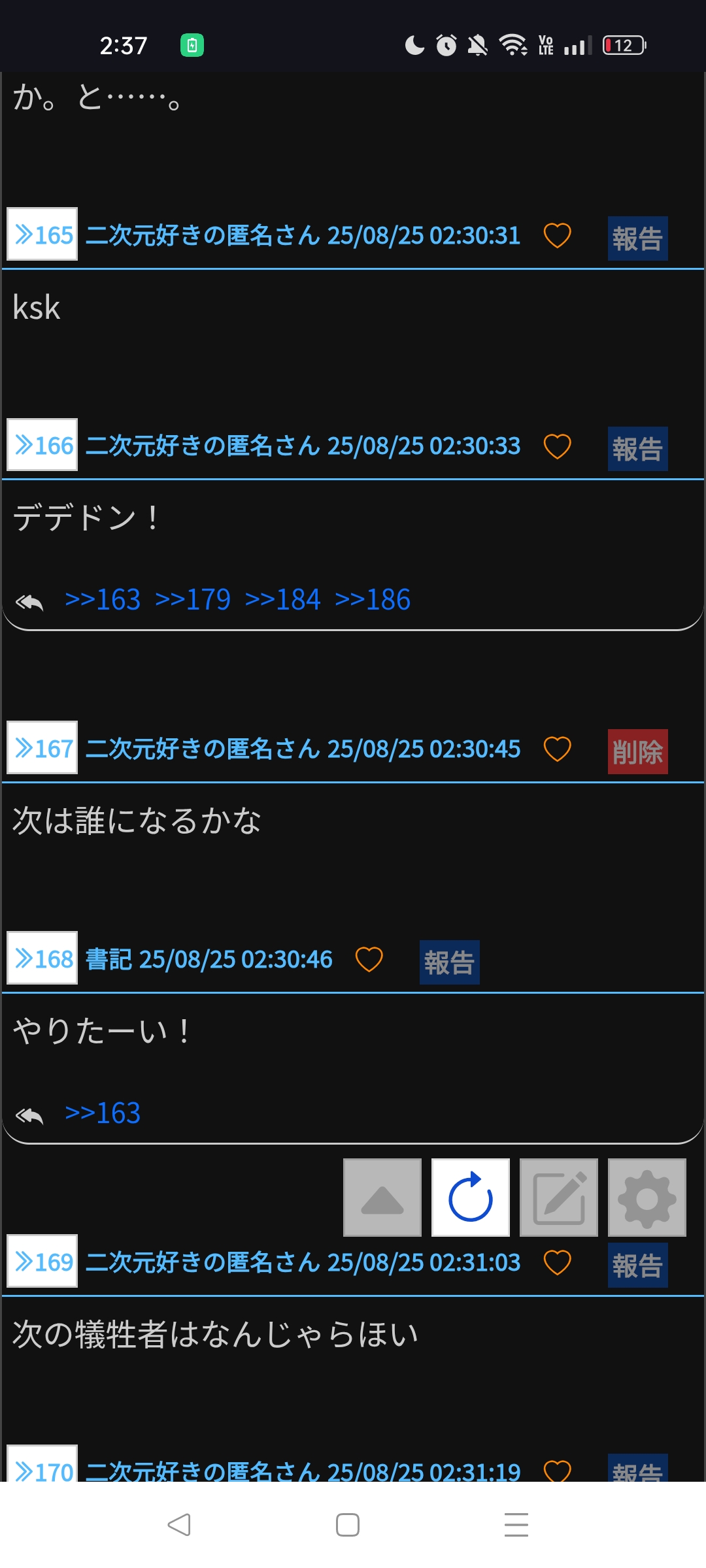The image size is (706, 1568).
Task: Delete post 167 with the 削除 button
Action: [x=637, y=751]
